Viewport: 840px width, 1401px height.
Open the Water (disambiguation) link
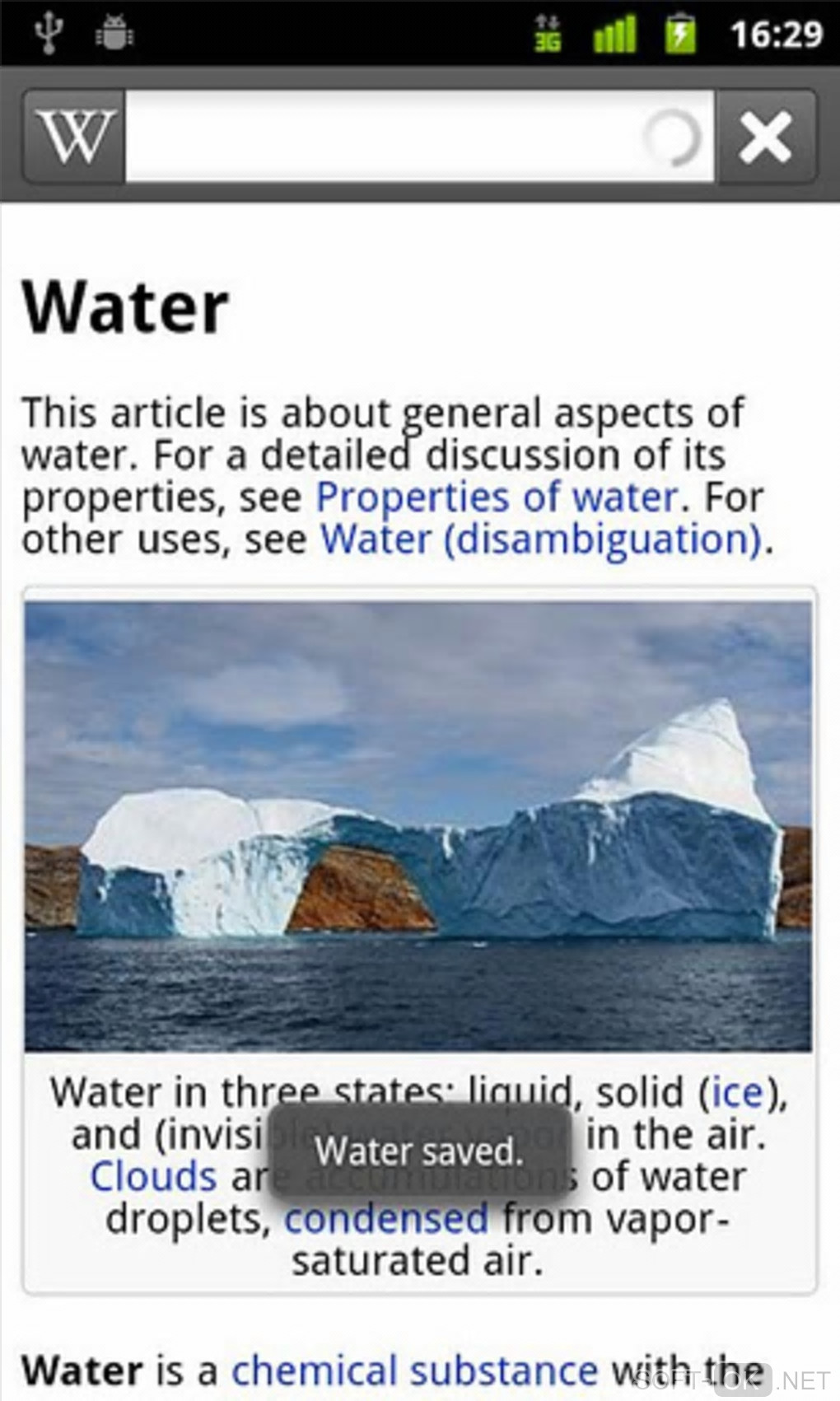541,540
